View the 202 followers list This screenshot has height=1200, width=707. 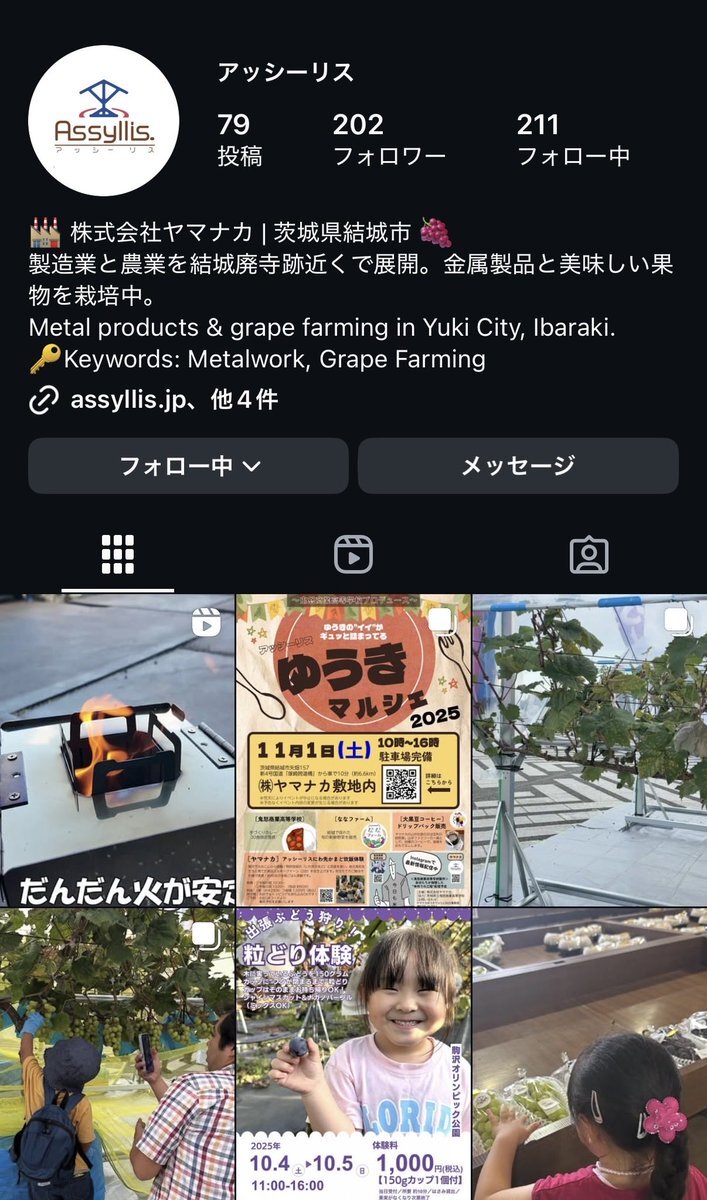point(389,139)
